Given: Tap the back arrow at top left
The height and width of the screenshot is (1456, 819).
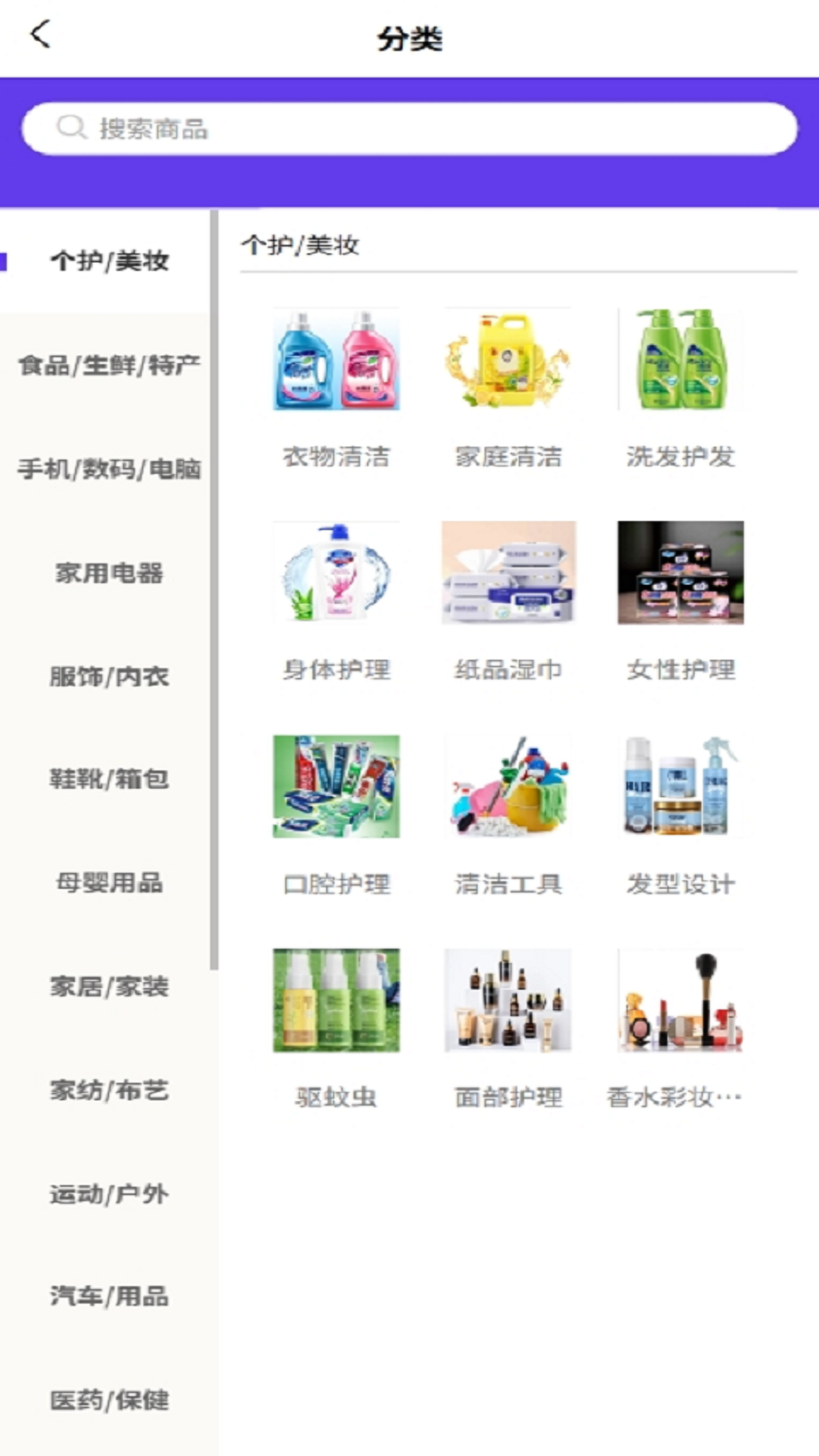Looking at the screenshot, I should point(39,33).
